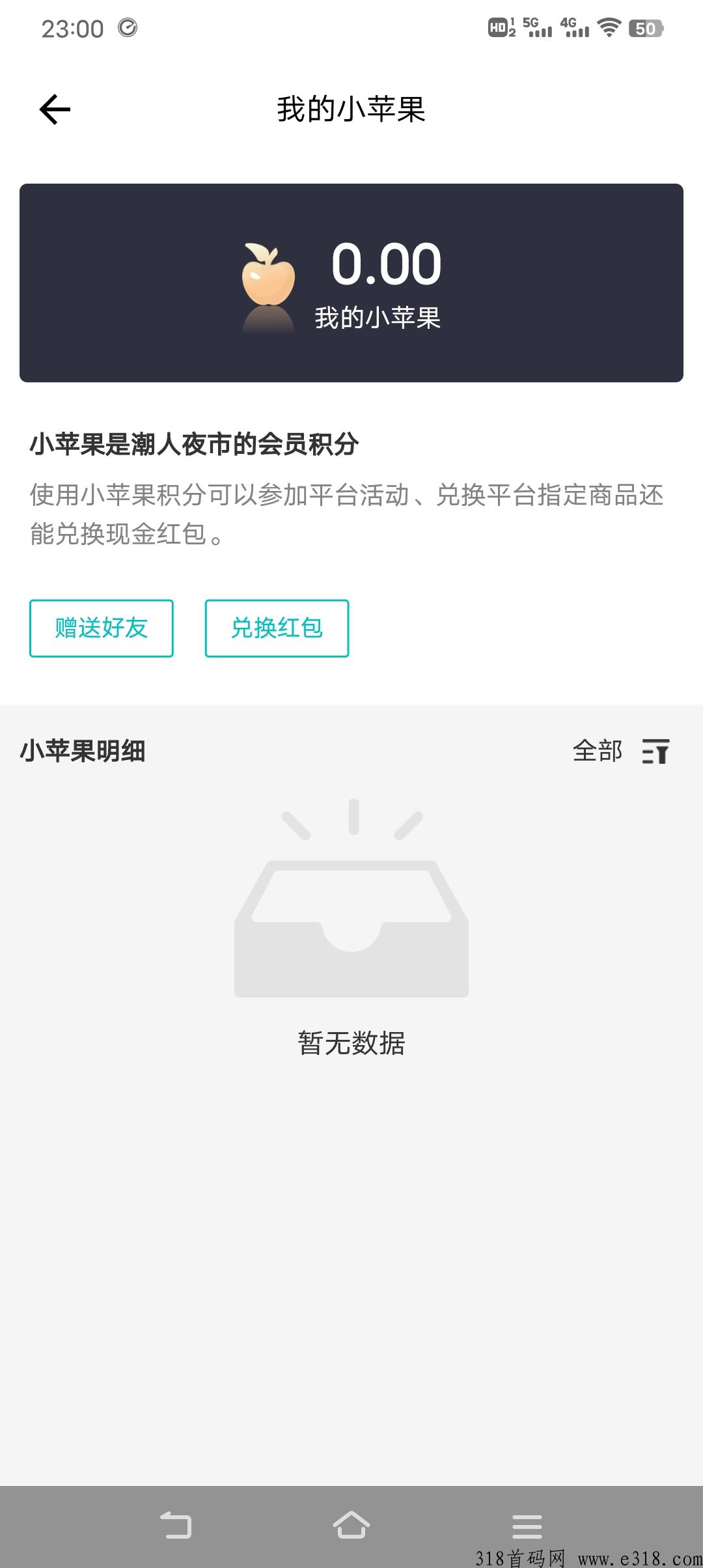Open the 全部 filter for 小苹果明细
The image size is (703, 1568).
(620, 751)
